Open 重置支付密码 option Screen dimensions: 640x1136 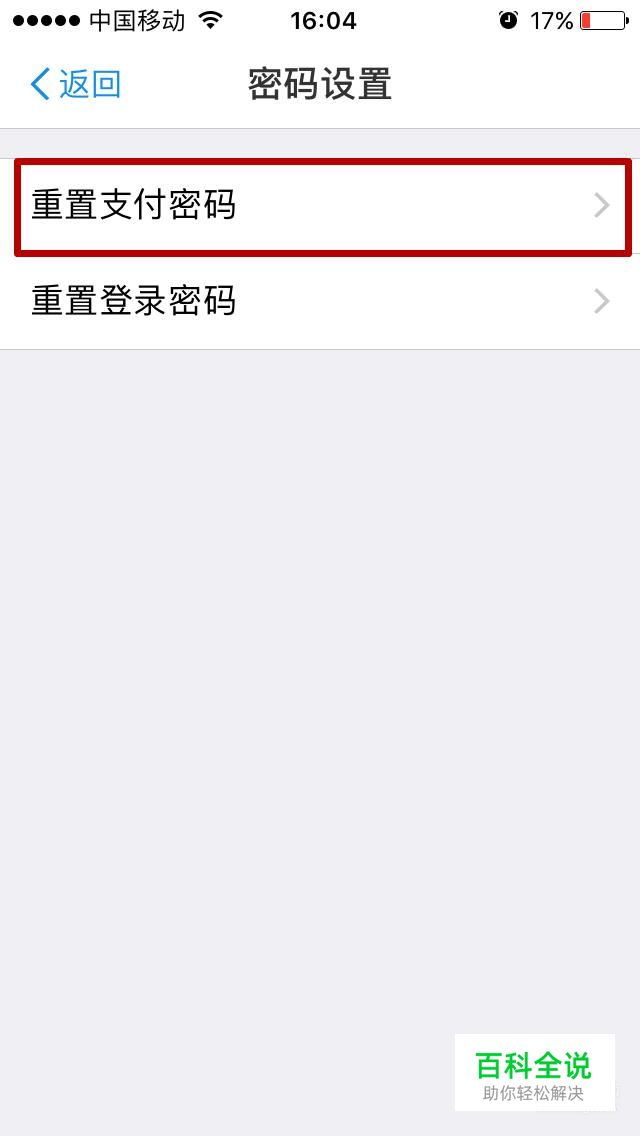(x=320, y=205)
